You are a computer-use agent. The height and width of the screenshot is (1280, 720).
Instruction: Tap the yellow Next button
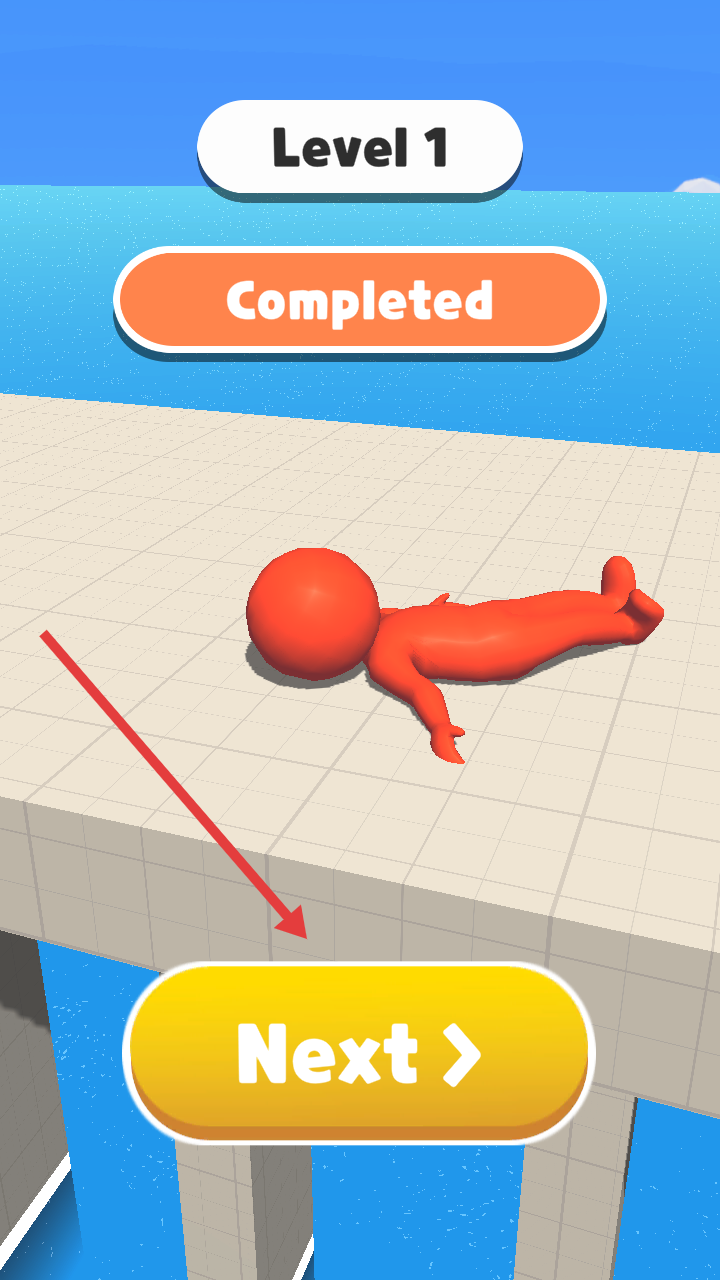[x=359, y=1052]
